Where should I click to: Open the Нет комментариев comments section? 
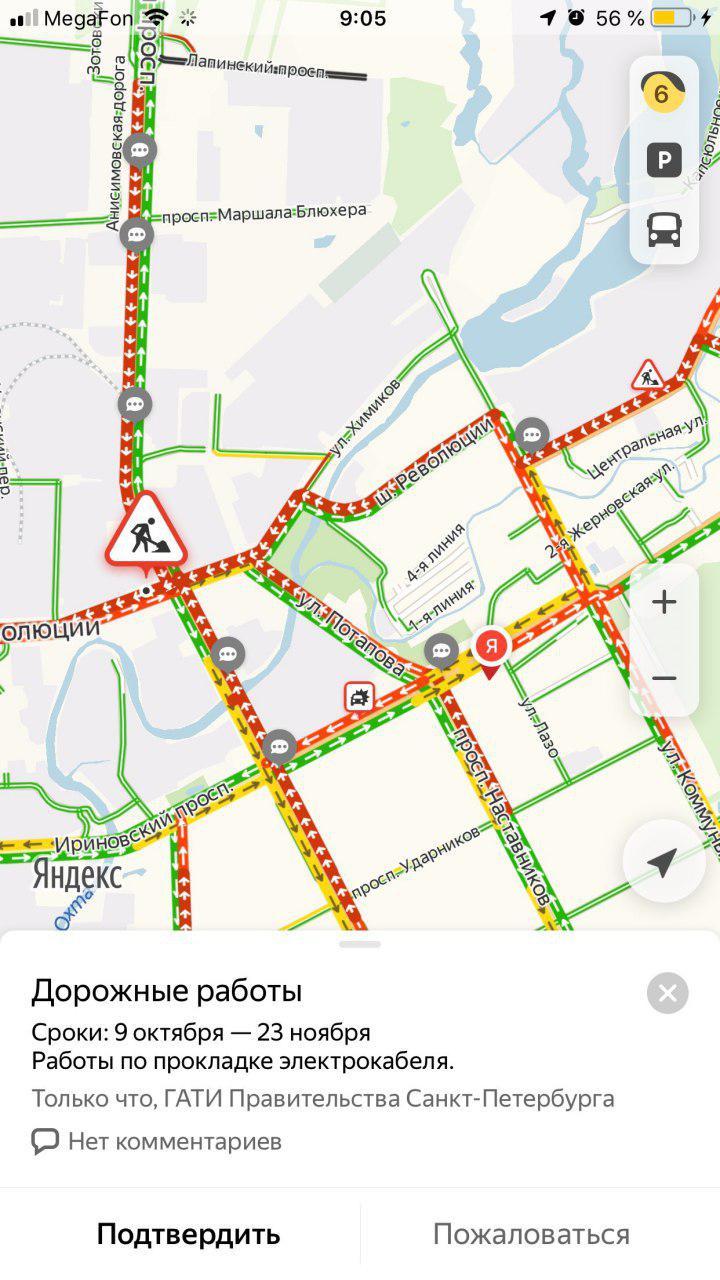pyautogui.click(x=157, y=1141)
